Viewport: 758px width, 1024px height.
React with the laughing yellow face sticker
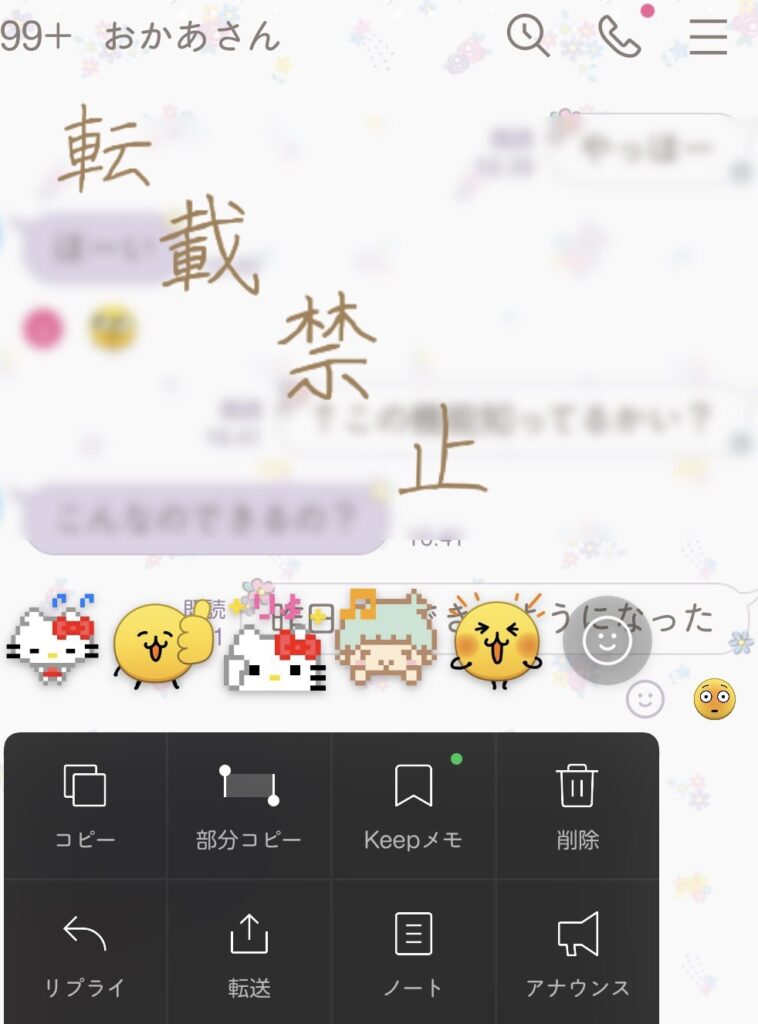pos(497,641)
